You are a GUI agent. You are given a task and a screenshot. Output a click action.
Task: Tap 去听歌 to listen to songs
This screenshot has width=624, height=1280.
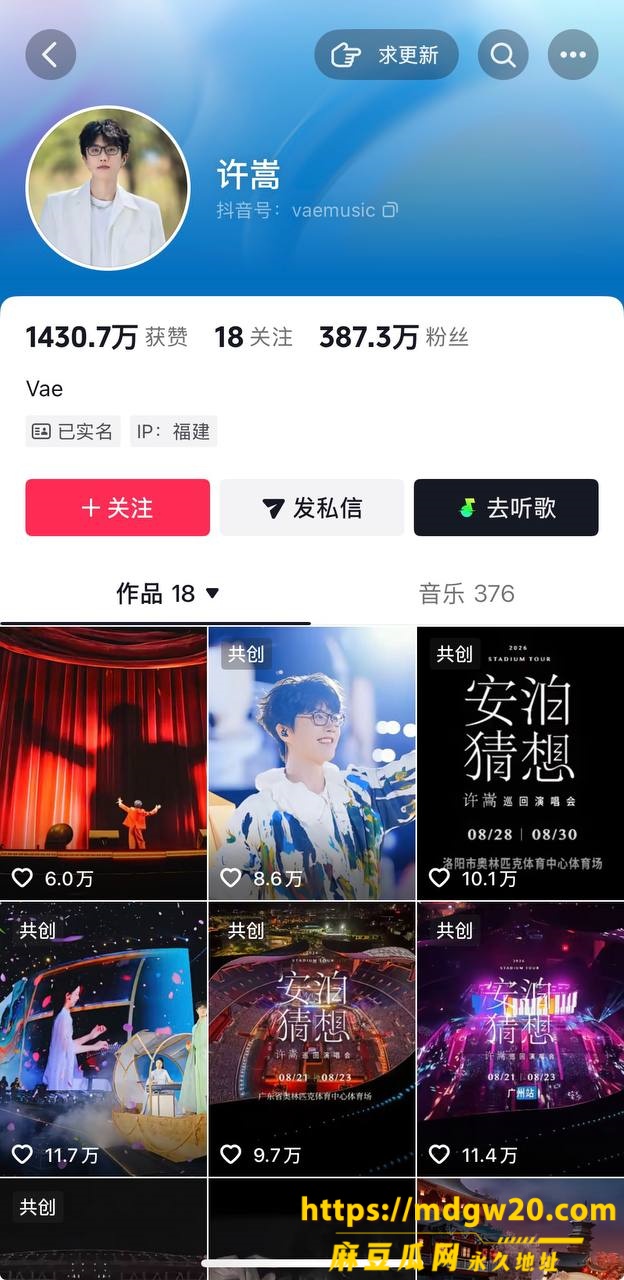pos(506,507)
